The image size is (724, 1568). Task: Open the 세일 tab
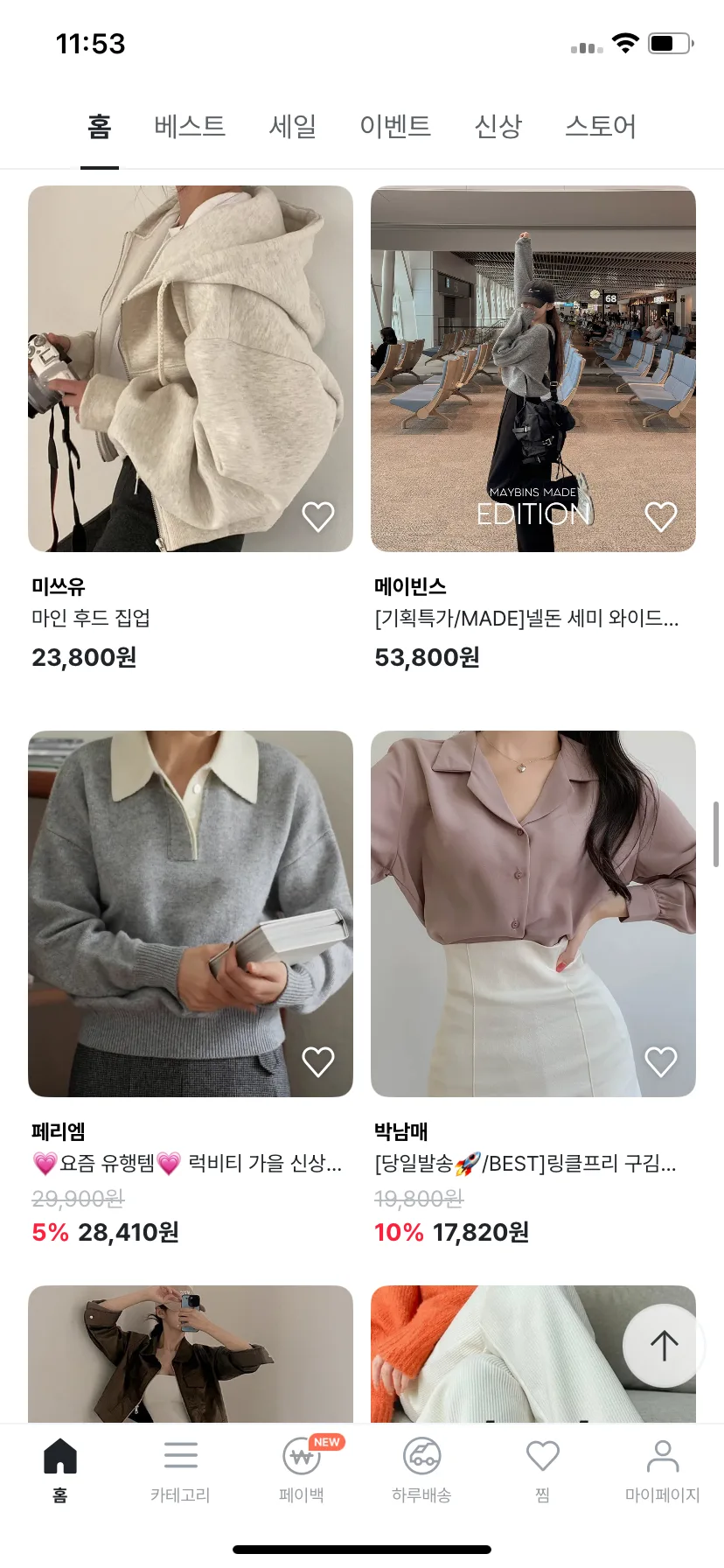click(292, 127)
